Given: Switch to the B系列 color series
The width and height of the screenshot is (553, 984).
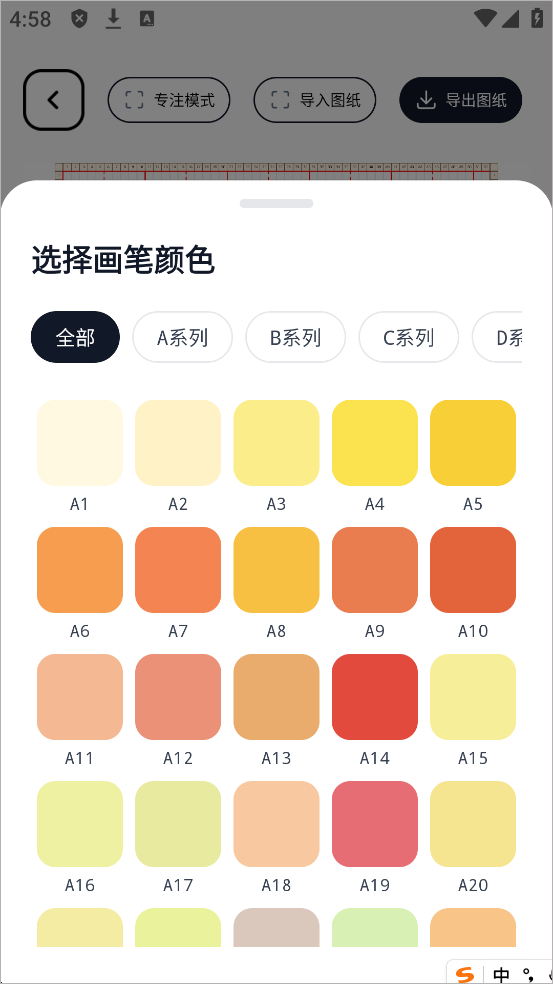Looking at the screenshot, I should coord(296,337).
